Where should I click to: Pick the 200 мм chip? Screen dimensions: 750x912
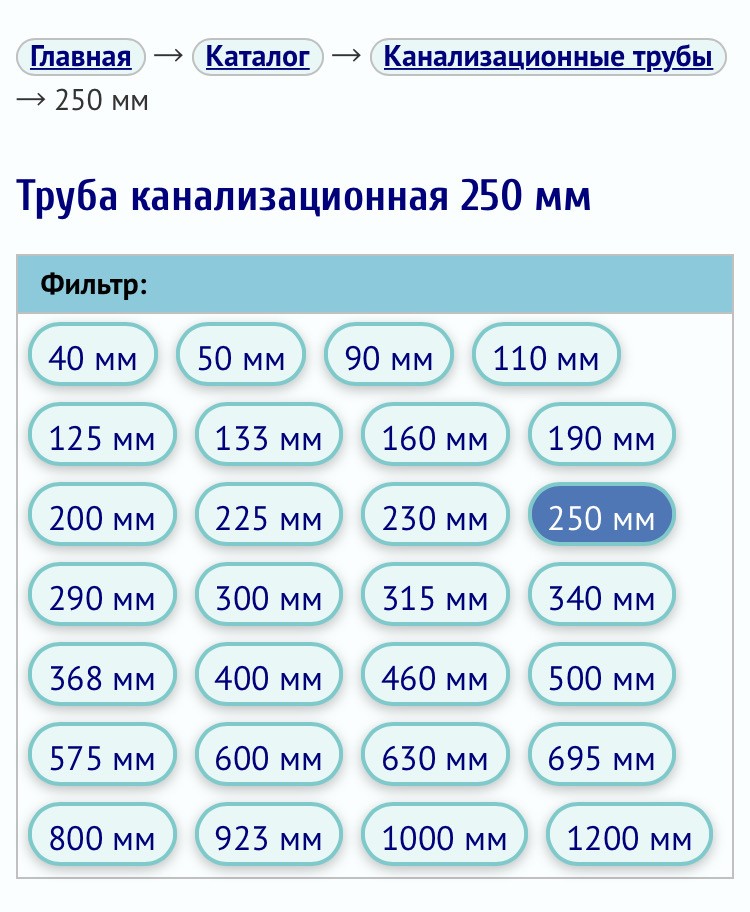pyautogui.click(x=102, y=515)
